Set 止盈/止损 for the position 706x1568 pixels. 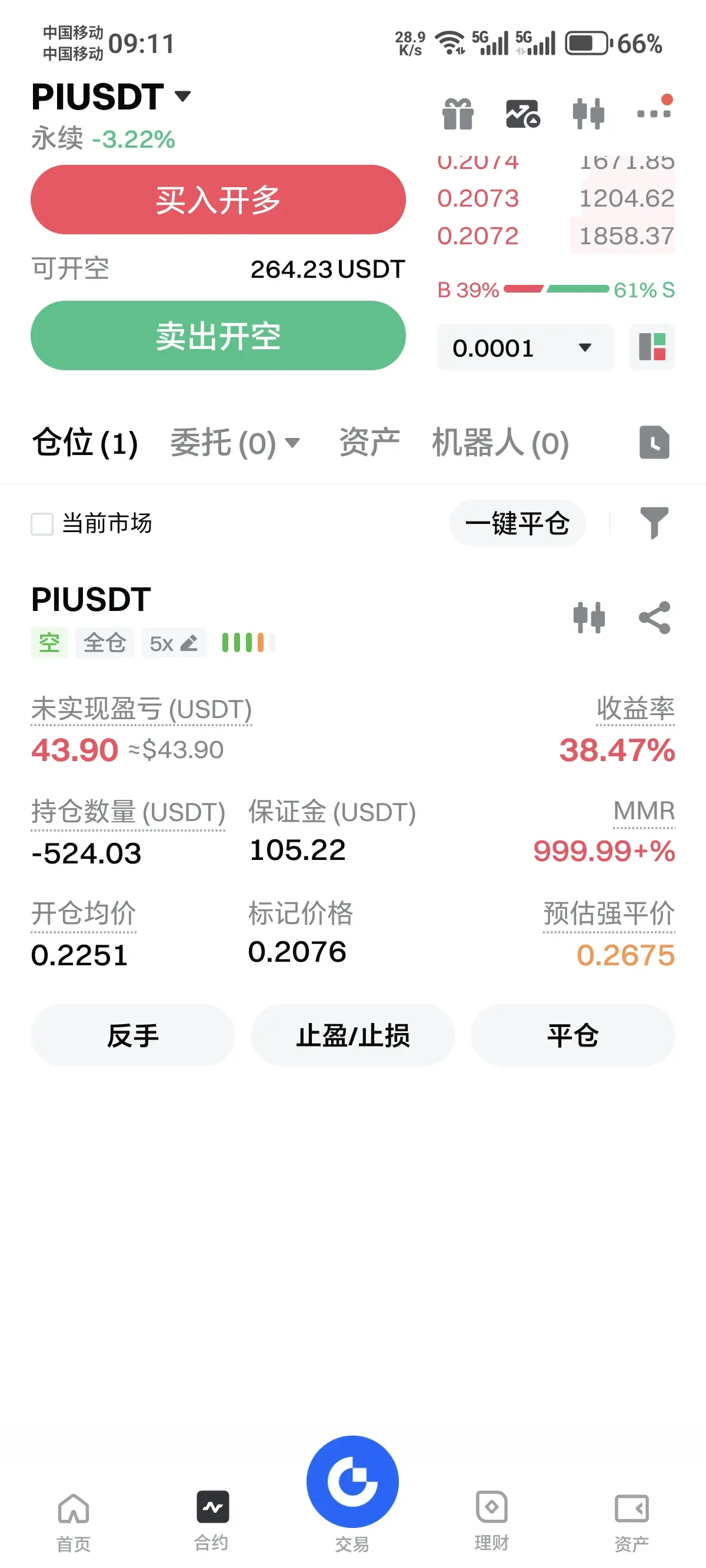(353, 1035)
